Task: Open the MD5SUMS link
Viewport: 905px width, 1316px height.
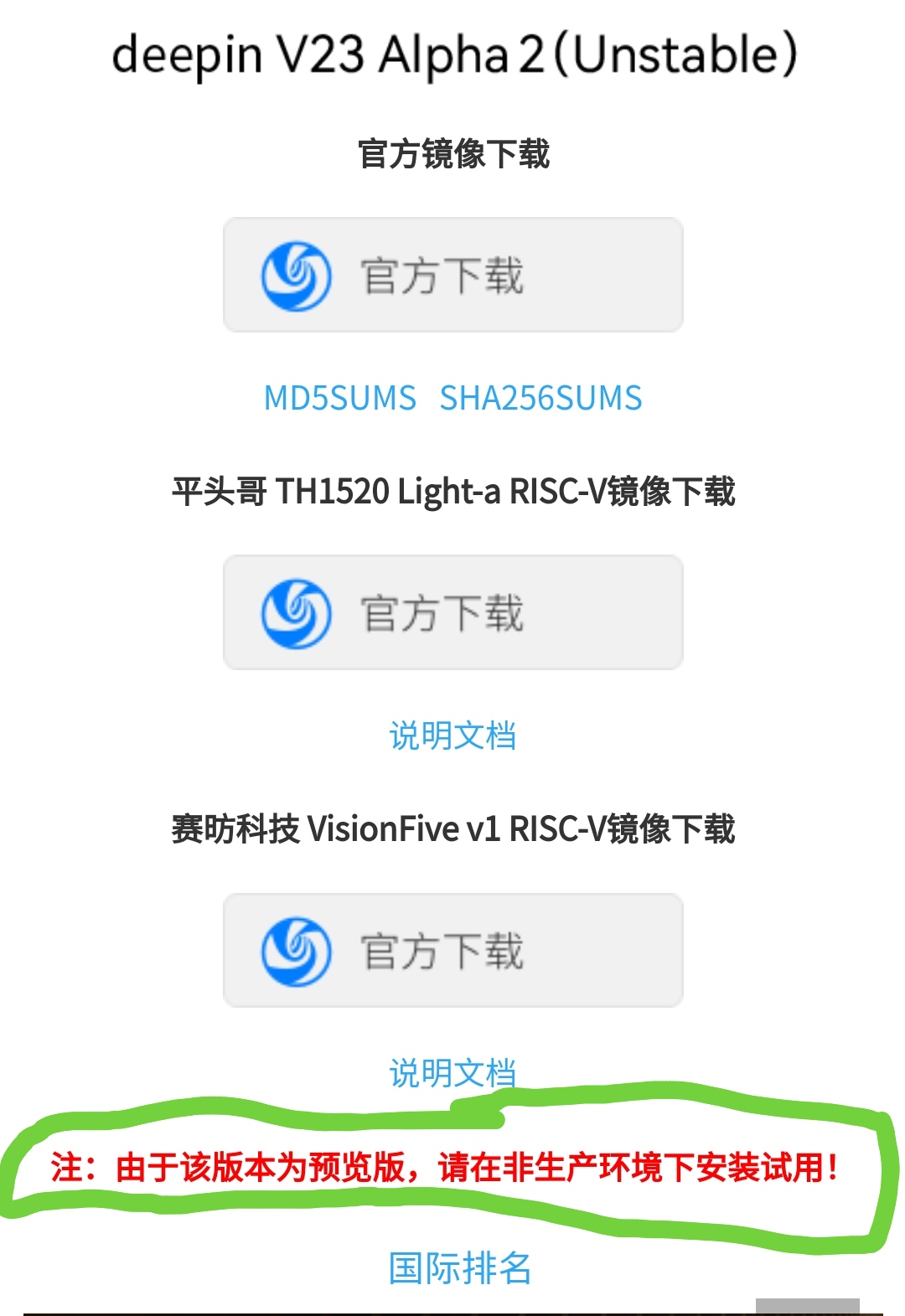Action: pos(339,398)
